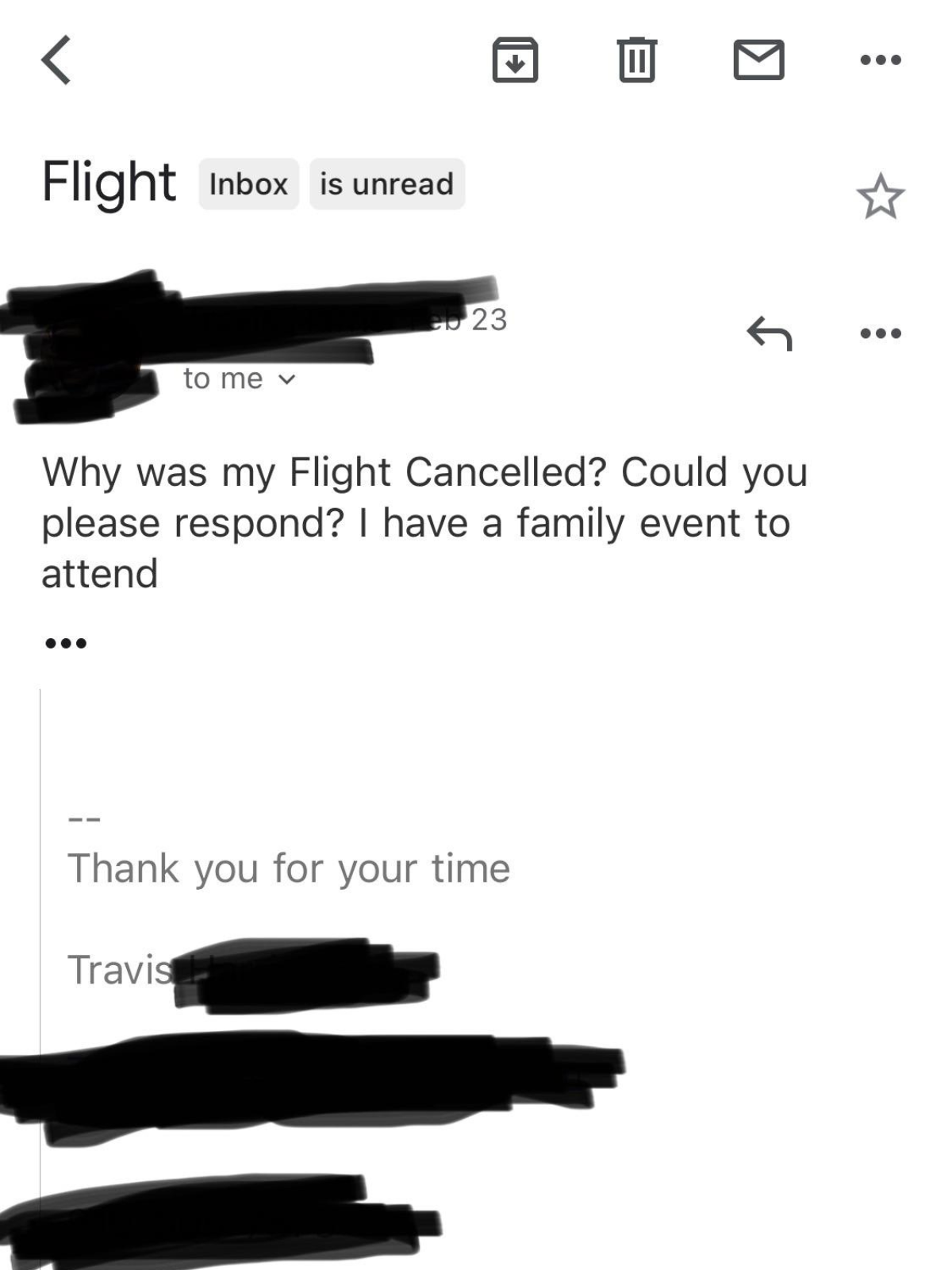Open the message's more options menu
Viewport: 952px width, 1270px height.
pyautogui.click(x=881, y=333)
